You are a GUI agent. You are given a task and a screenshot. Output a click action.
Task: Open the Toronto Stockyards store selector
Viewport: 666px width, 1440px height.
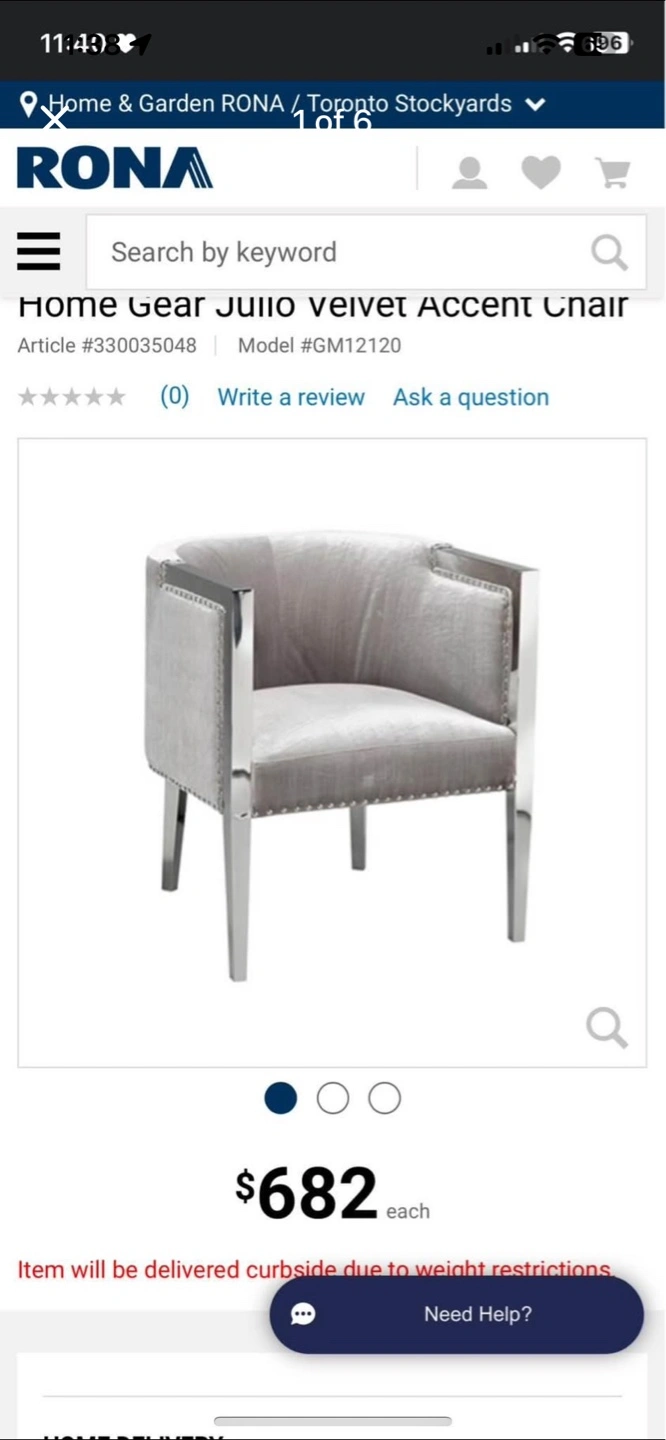point(284,104)
